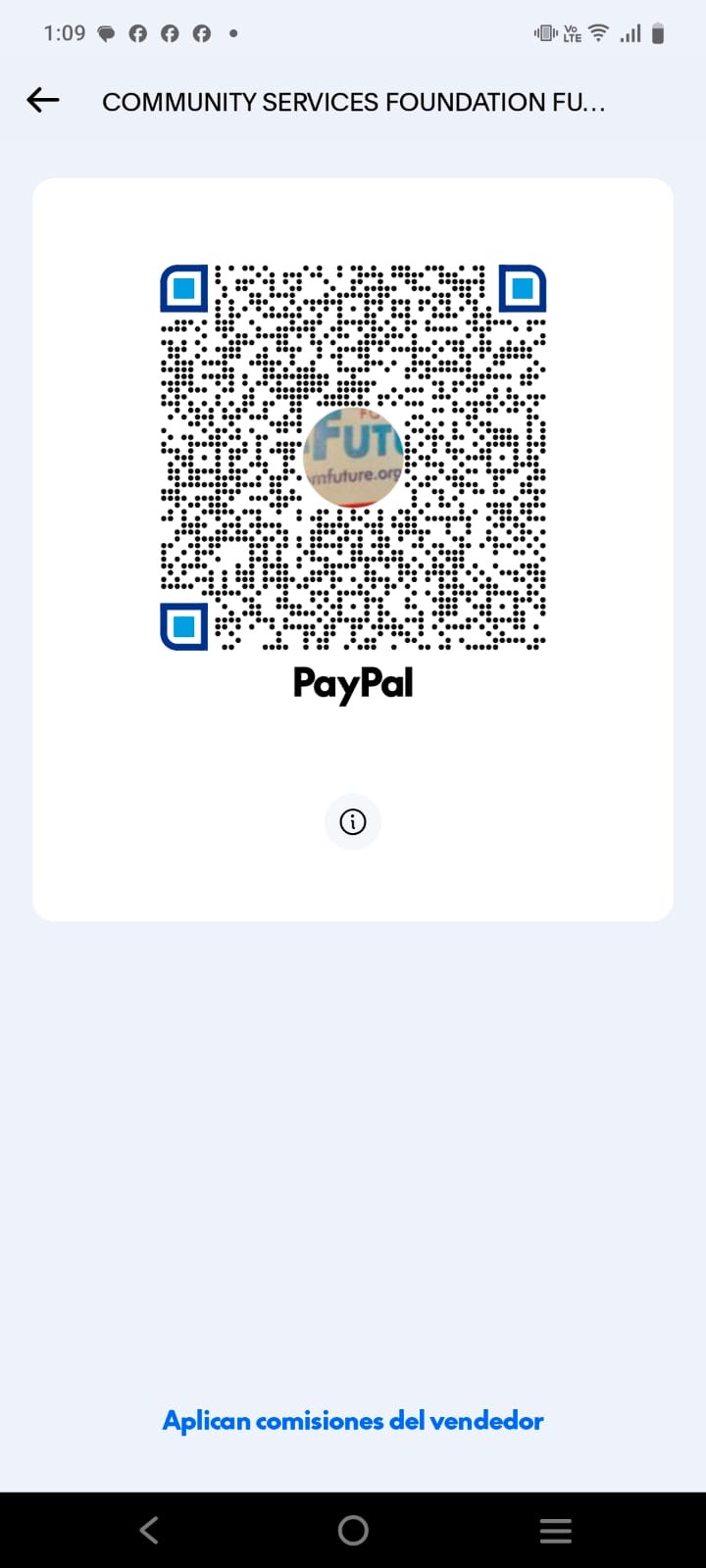Open Aplican comisiones del vendedor link
Image resolution: width=706 pixels, height=1568 pixels.
click(352, 1420)
